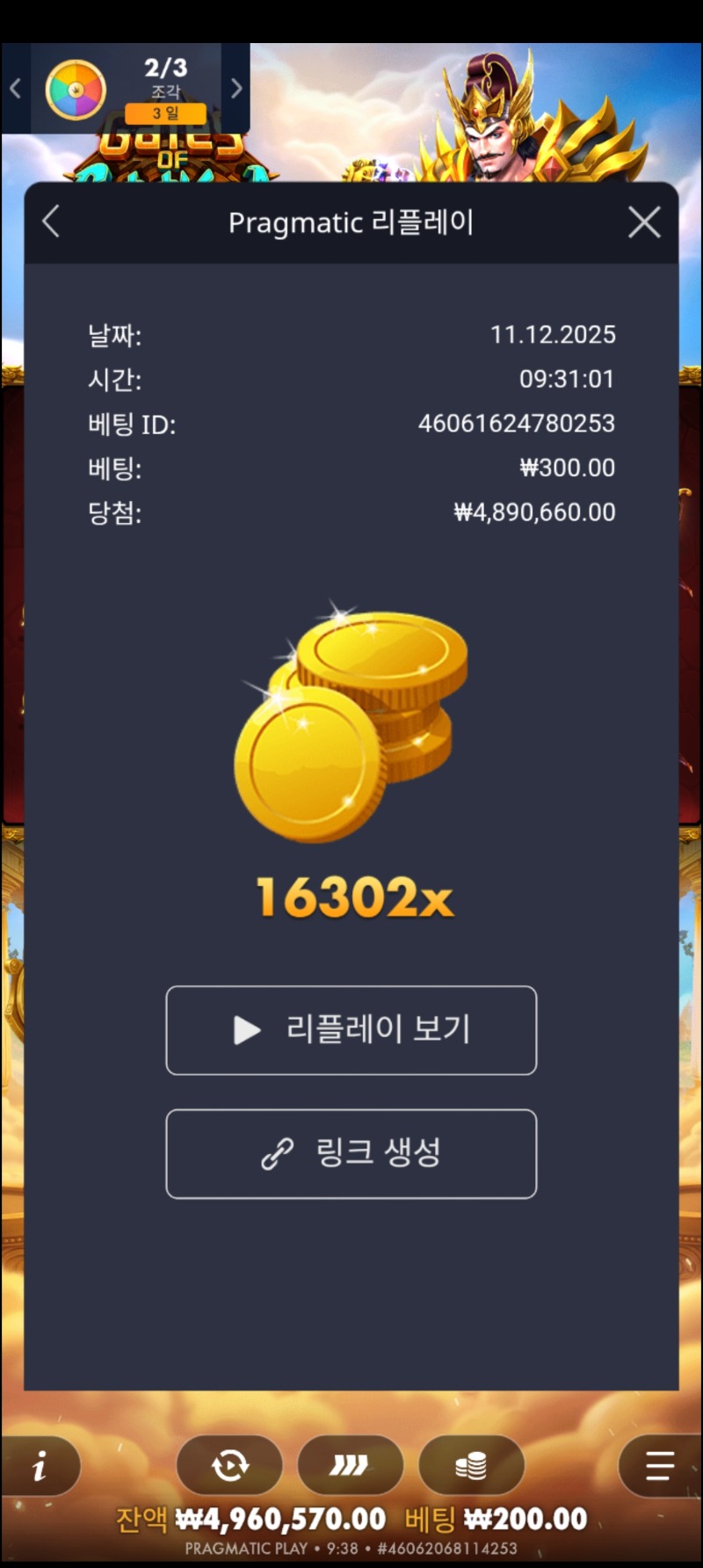Collapse to the previous promotion with the left chevron
The image size is (703, 1568).
14,88
